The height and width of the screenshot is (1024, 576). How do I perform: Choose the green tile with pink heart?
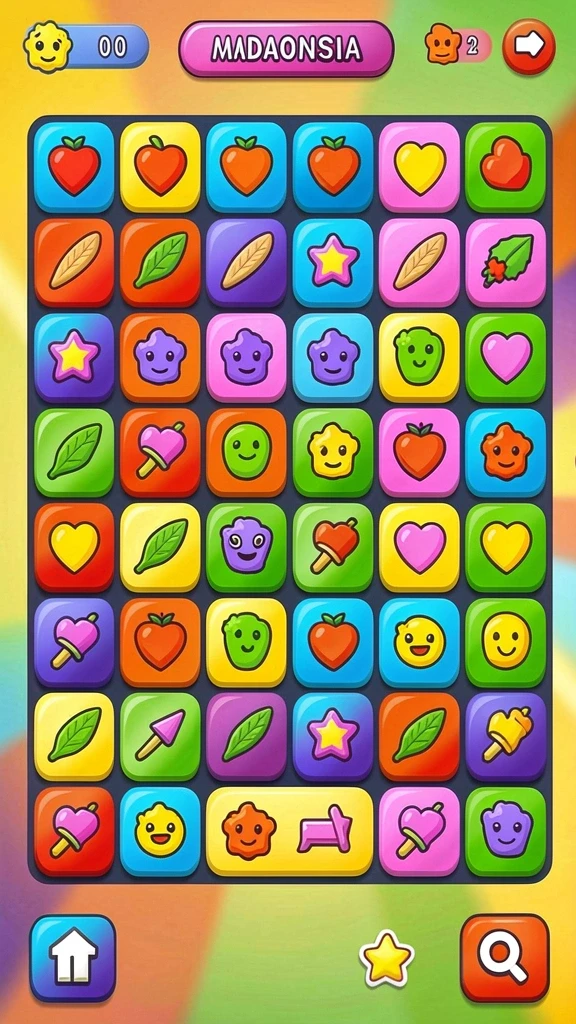(505, 358)
